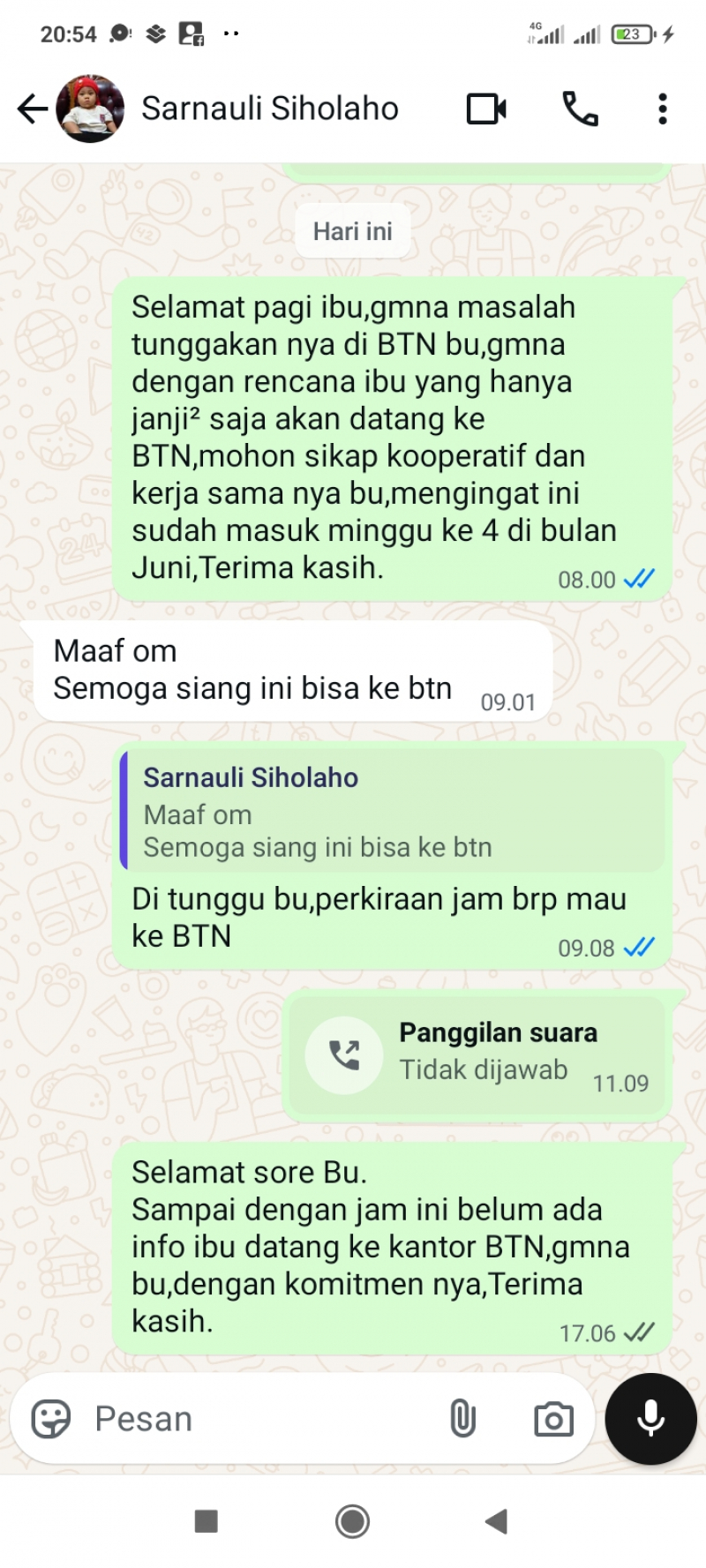The height and width of the screenshot is (1568, 706).
Task: Open the overflow menu
Action: 662,109
